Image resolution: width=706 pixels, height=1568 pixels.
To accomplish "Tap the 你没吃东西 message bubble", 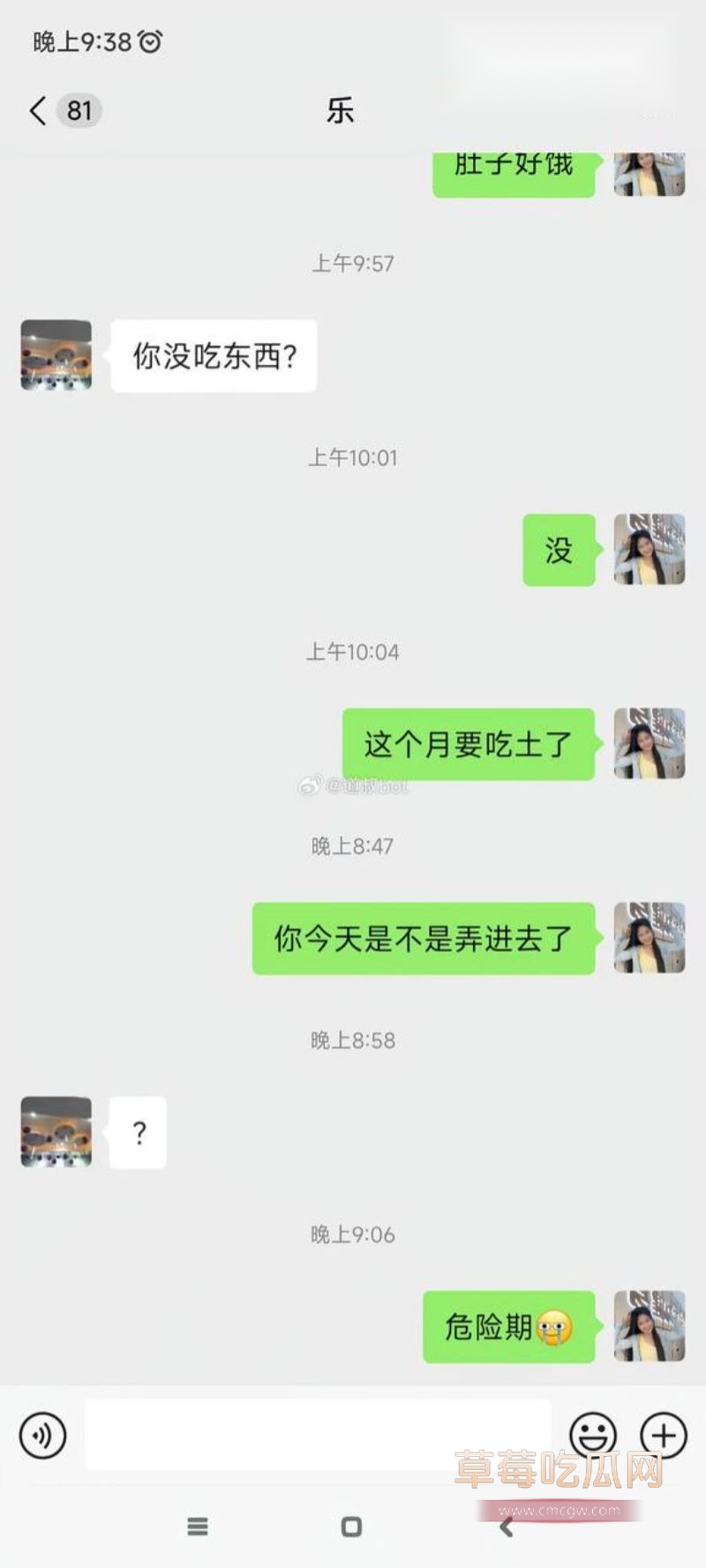I will [x=214, y=356].
